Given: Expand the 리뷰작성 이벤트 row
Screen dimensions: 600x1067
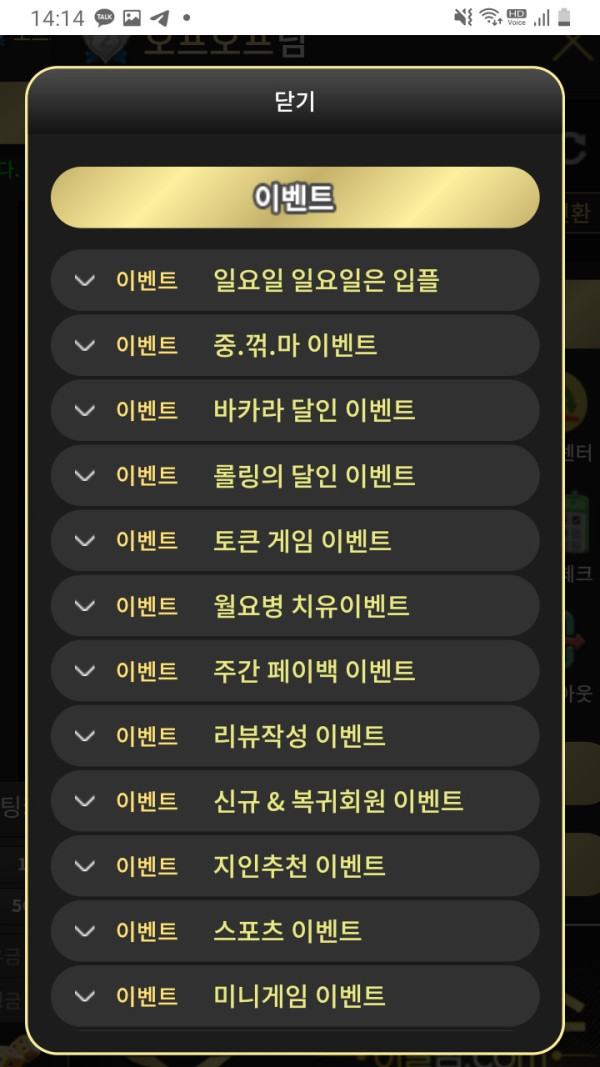Looking at the screenshot, I should [x=294, y=736].
